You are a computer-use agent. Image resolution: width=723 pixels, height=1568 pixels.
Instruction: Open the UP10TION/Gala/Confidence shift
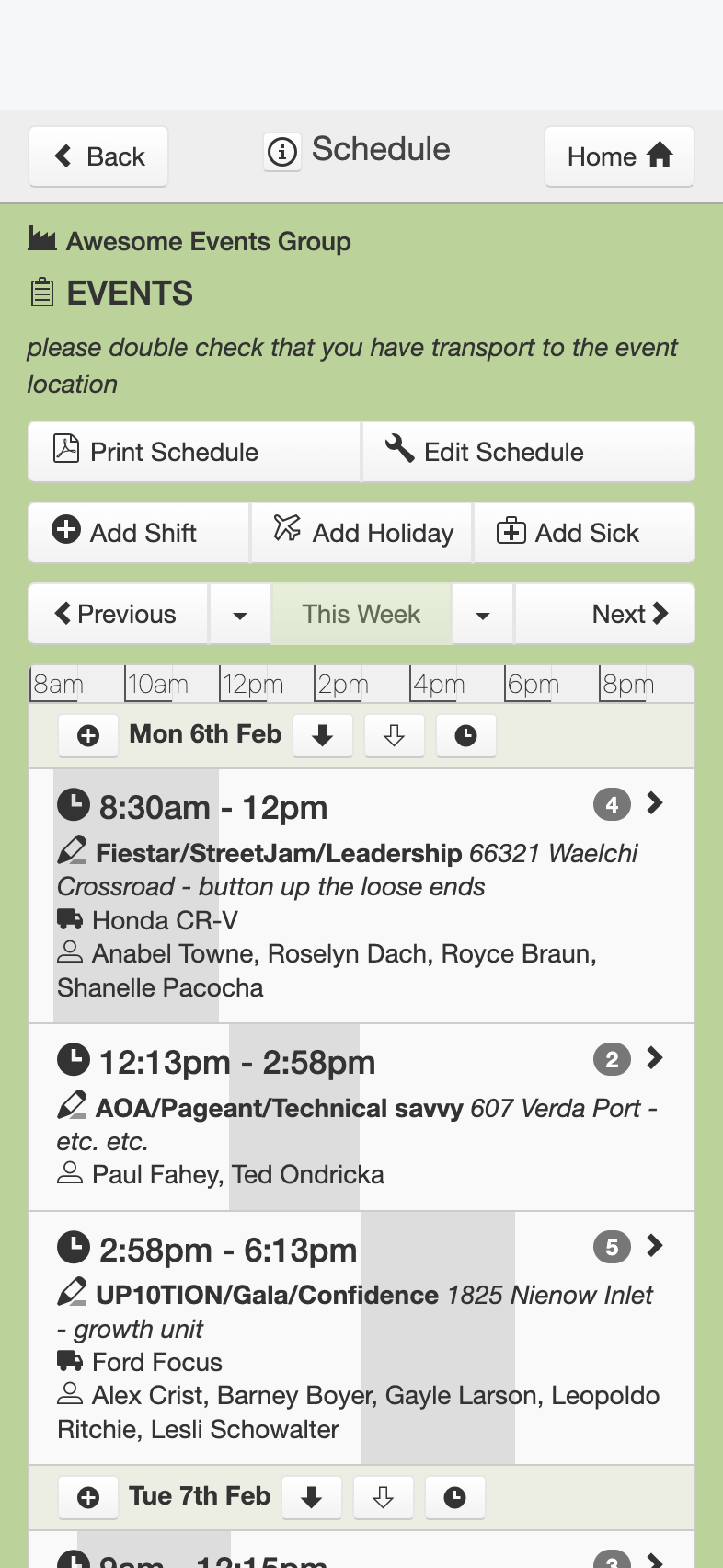tap(361, 1338)
